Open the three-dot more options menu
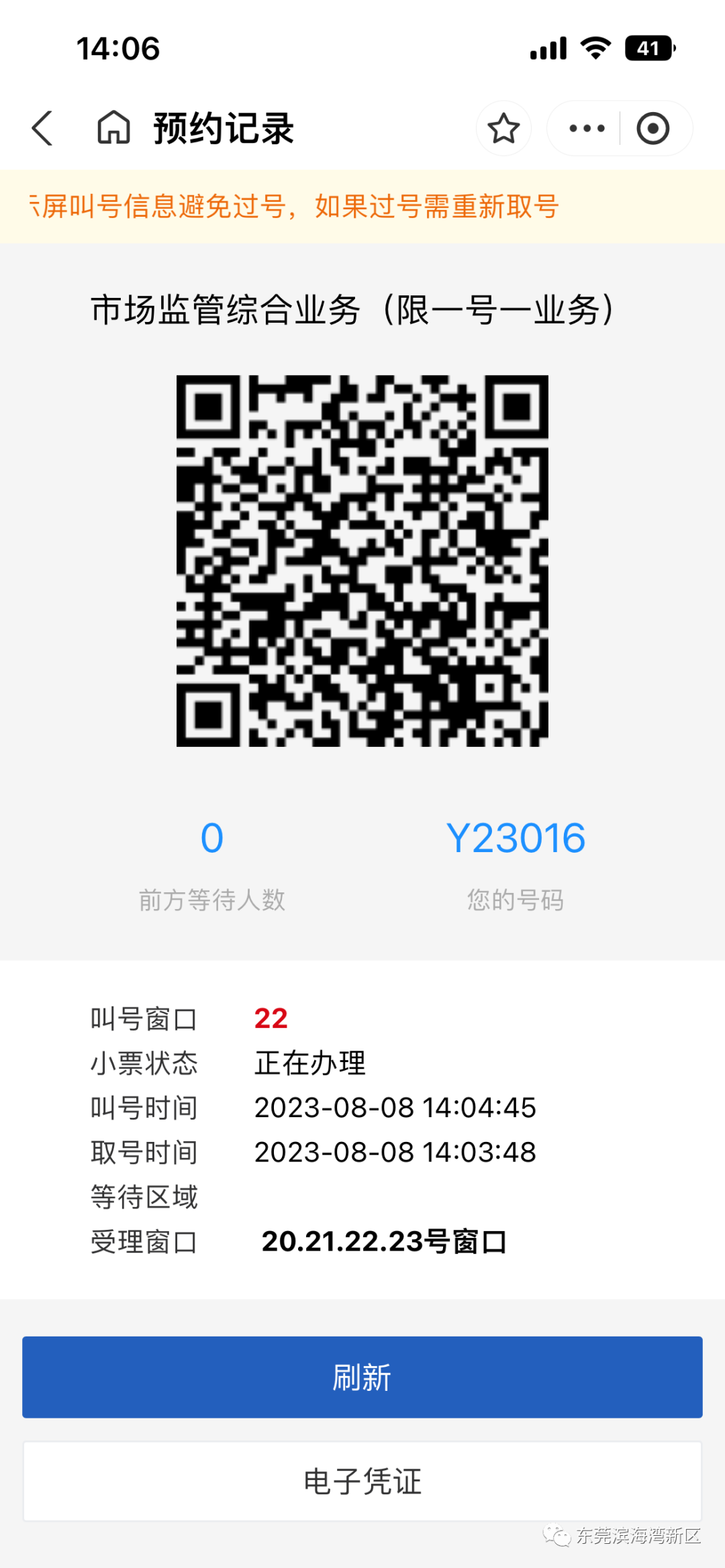This screenshot has width=725, height=1568. click(587, 128)
